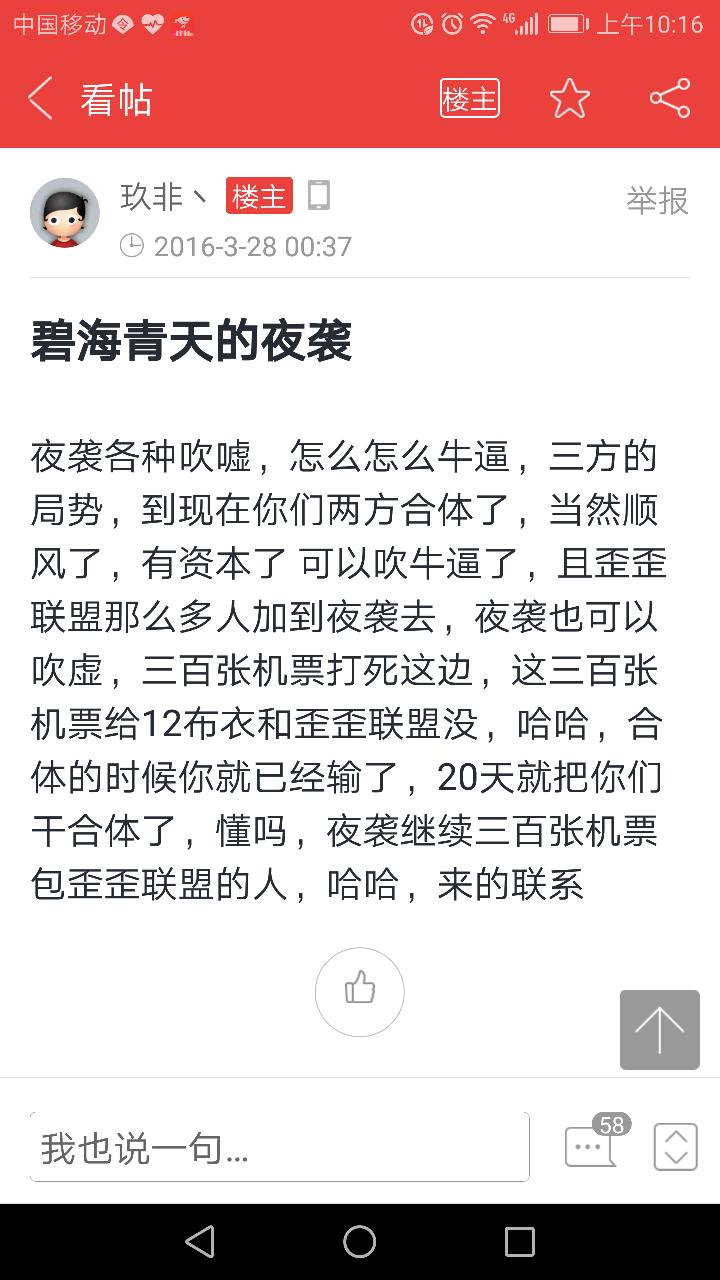
Task: Share this post
Action: click(x=670, y=98)
